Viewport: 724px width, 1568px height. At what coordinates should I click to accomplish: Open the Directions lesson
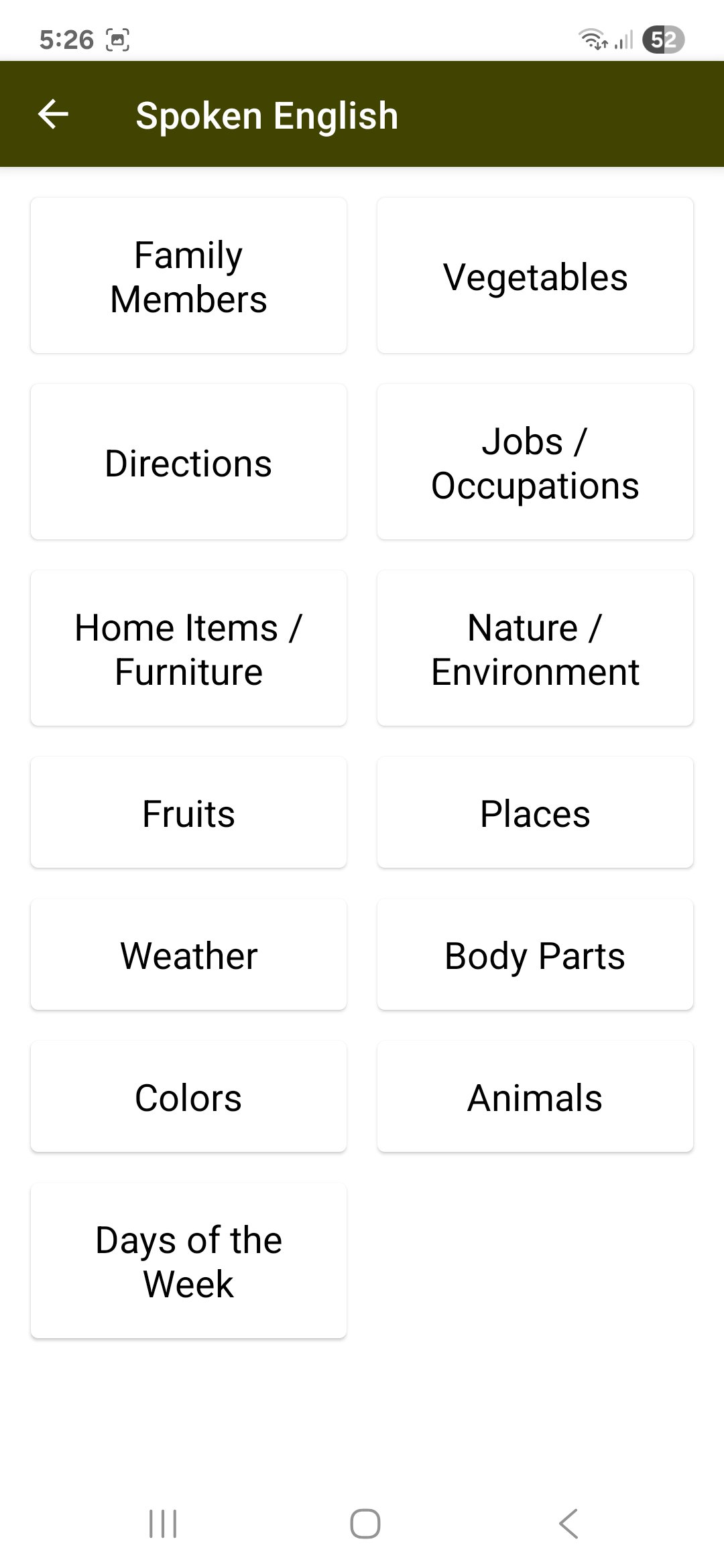(188, 462)
